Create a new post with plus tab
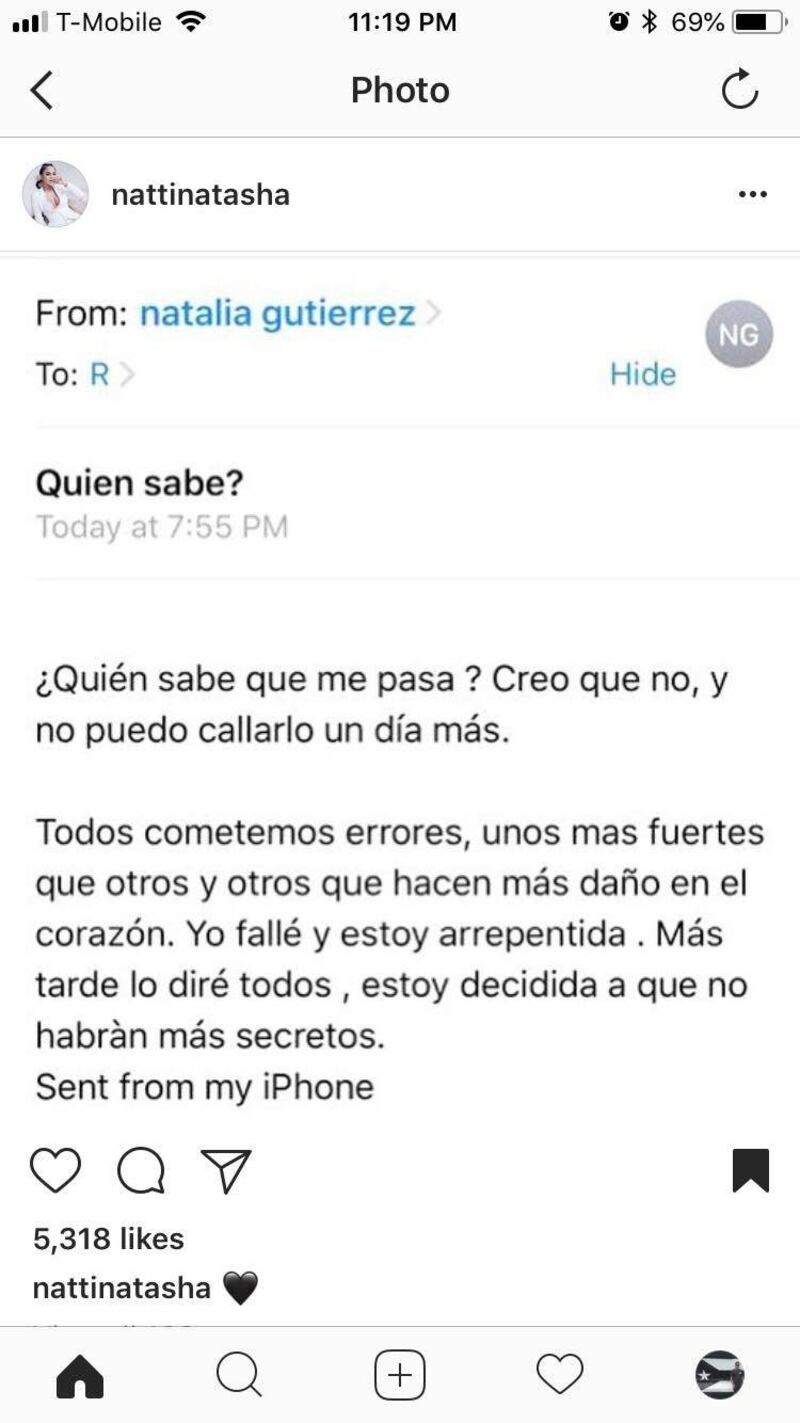 [x=400, y=1376]
